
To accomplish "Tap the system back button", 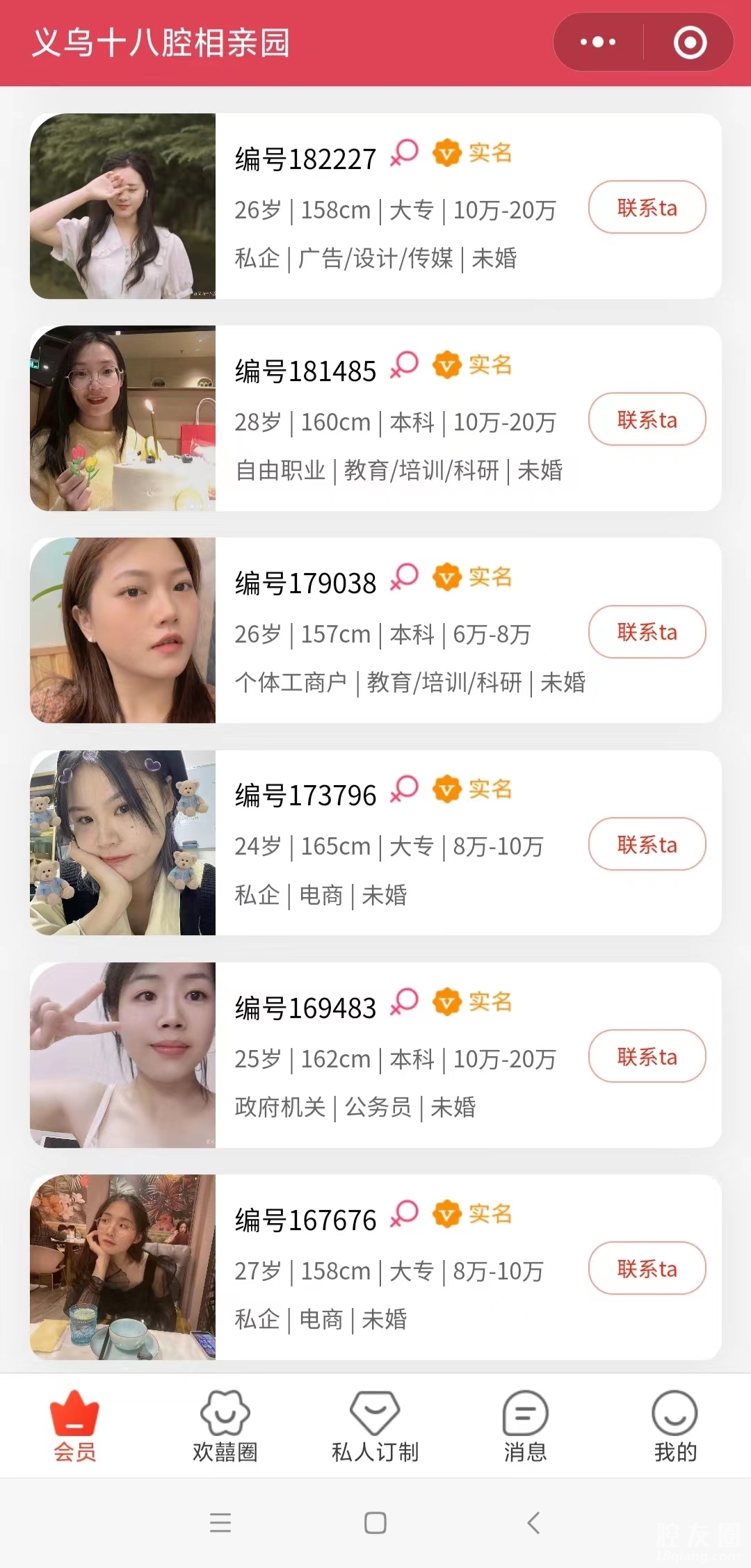I will 533,1523.
